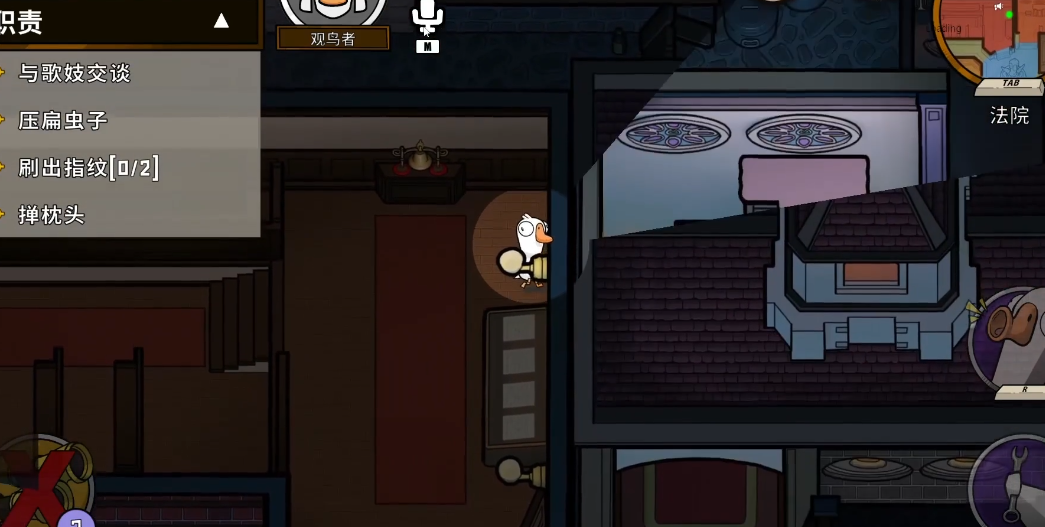
Task: Open the 观鸟者 role badge
Action: point(333,38)
